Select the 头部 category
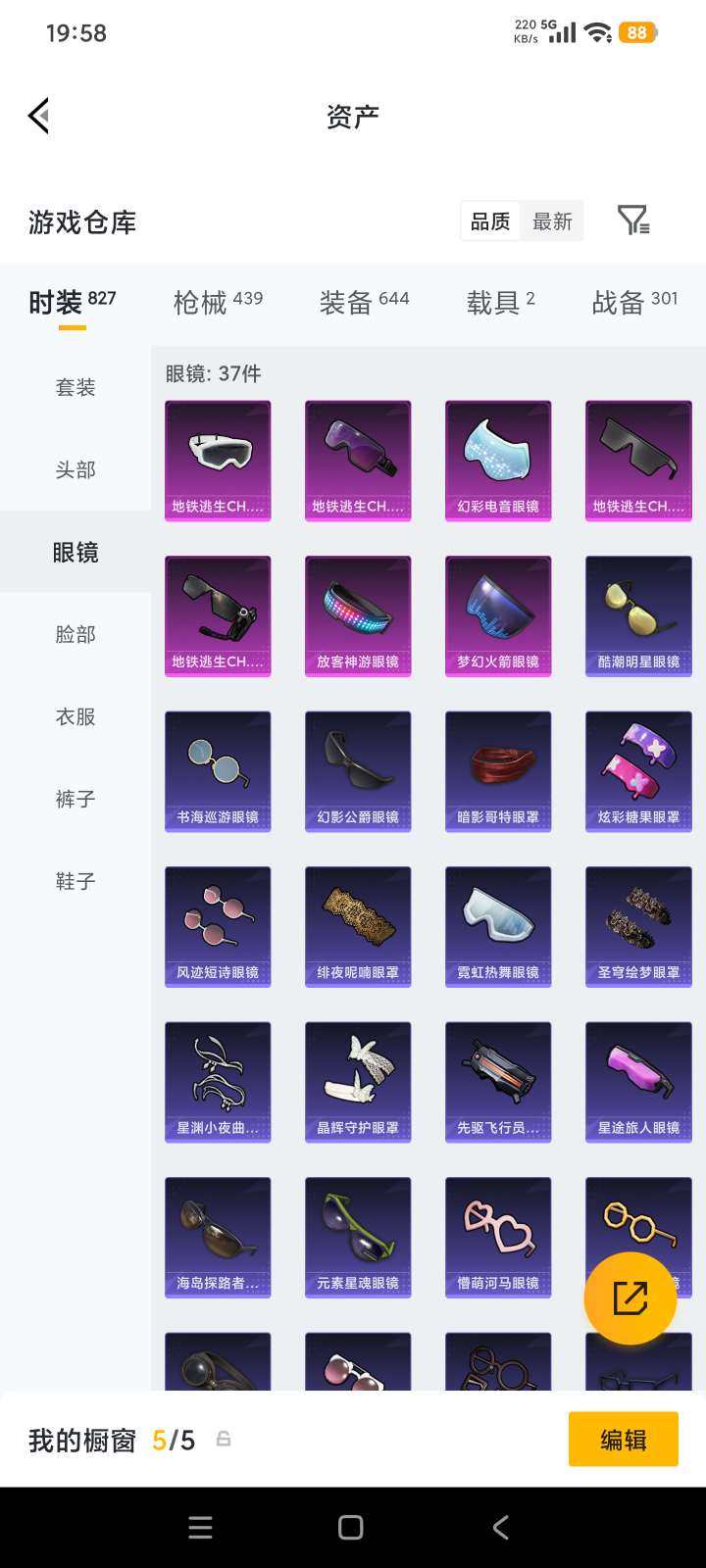Image resolution: width=706 pixels, height=1568 pixels. tap(76, 469)
